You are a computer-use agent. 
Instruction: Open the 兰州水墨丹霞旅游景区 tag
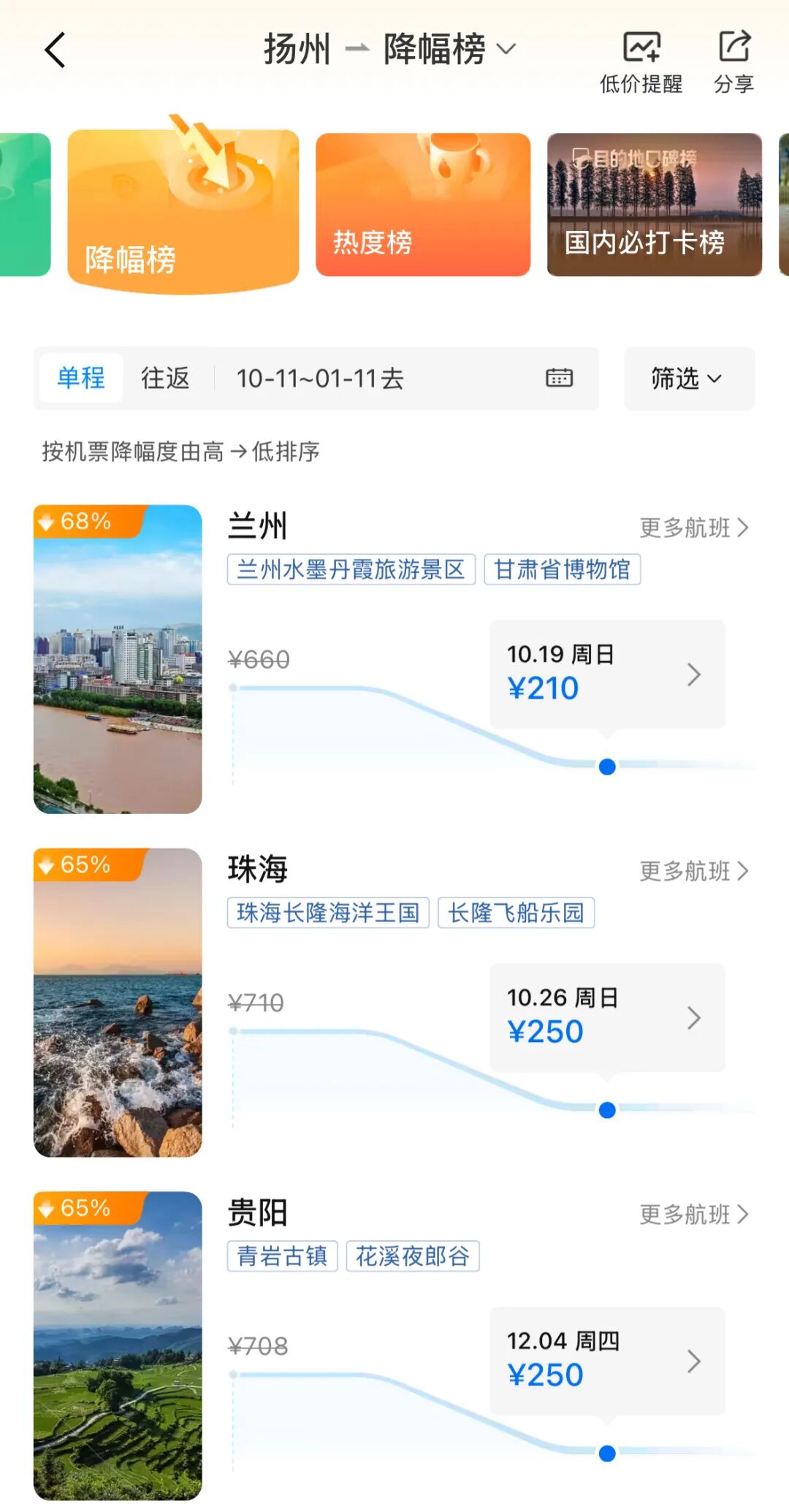point(351,569)
